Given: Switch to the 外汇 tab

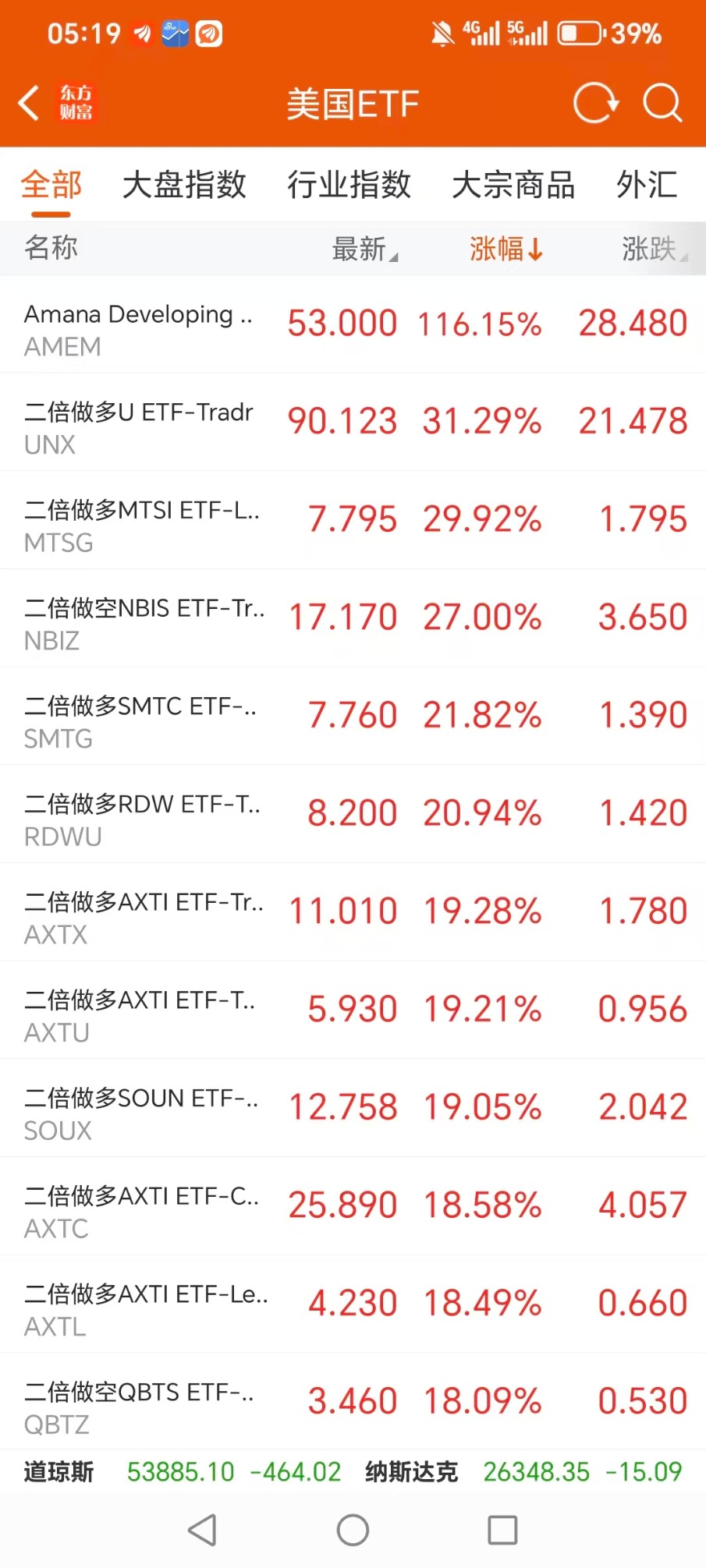Looking at the screenshot, I should pyautogui.click(x=647, y=186).
